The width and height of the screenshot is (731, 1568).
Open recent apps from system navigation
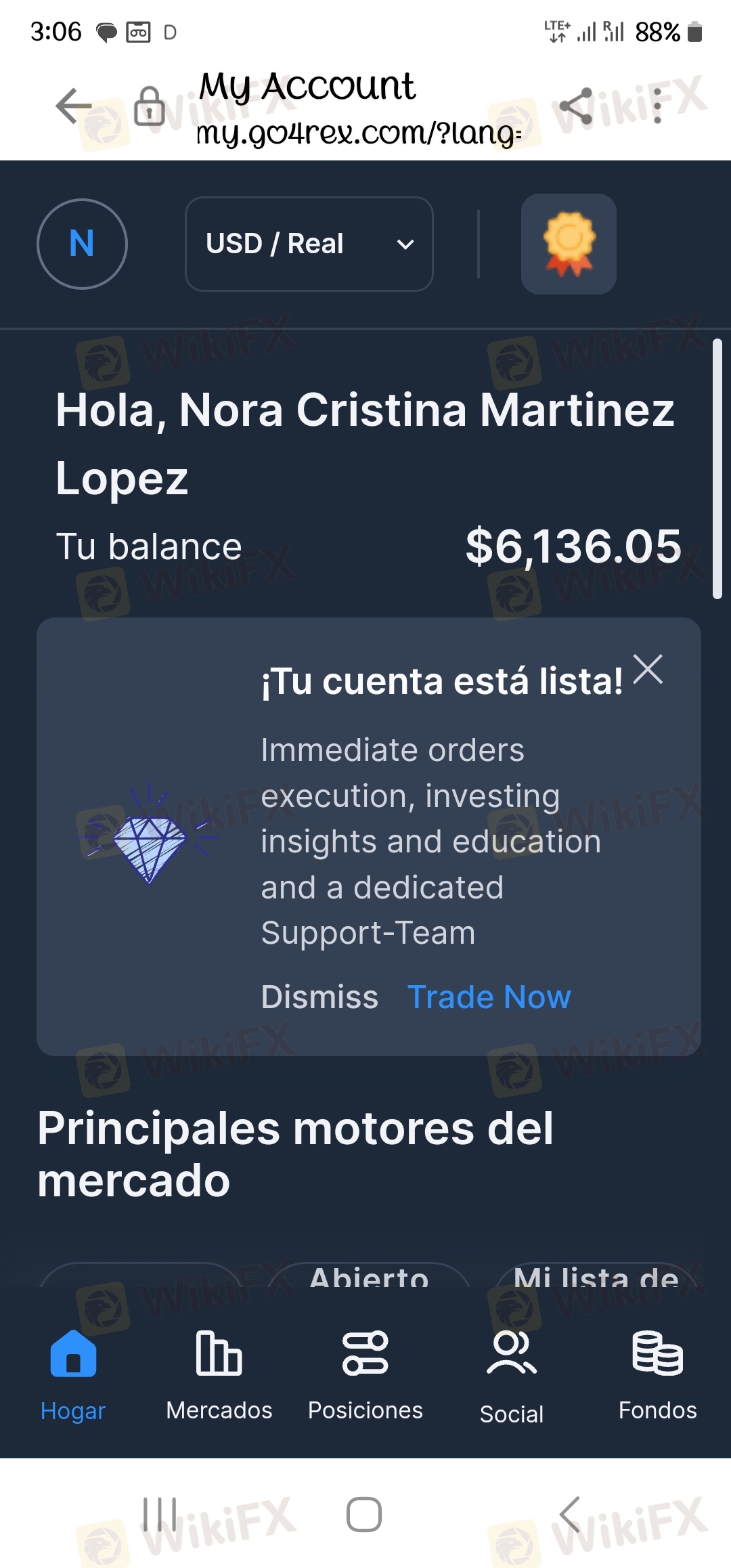[x=160, y=1515]
